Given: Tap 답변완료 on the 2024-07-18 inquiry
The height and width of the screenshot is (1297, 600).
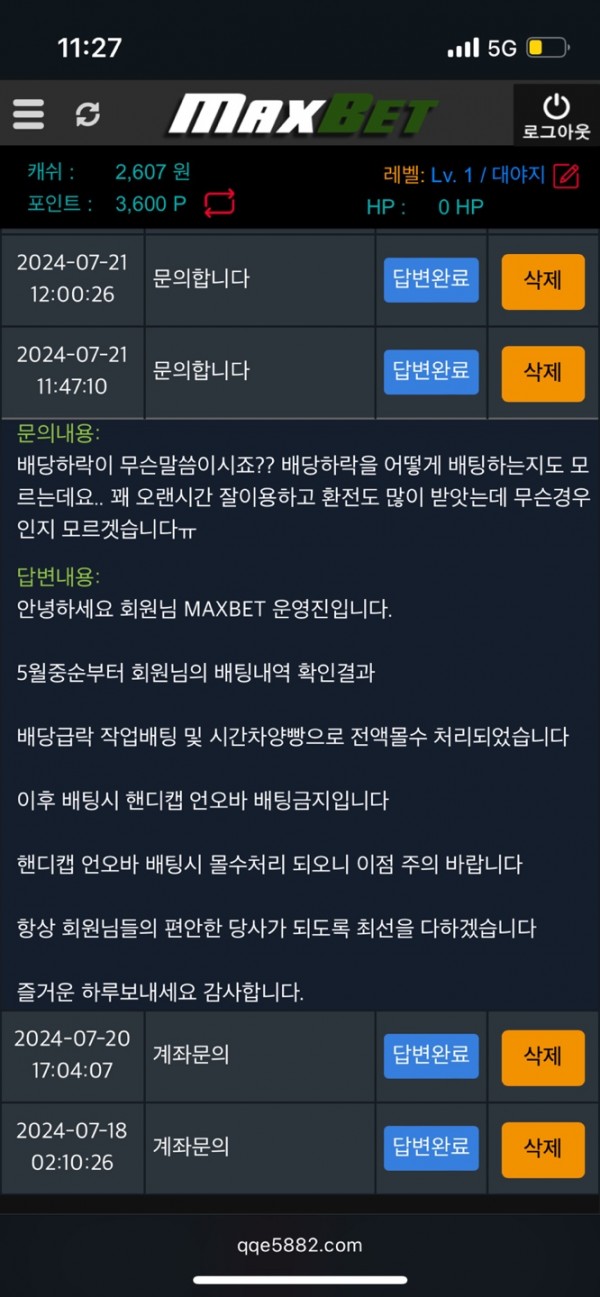Looking at the screenshot, I should coord(431,1148).
